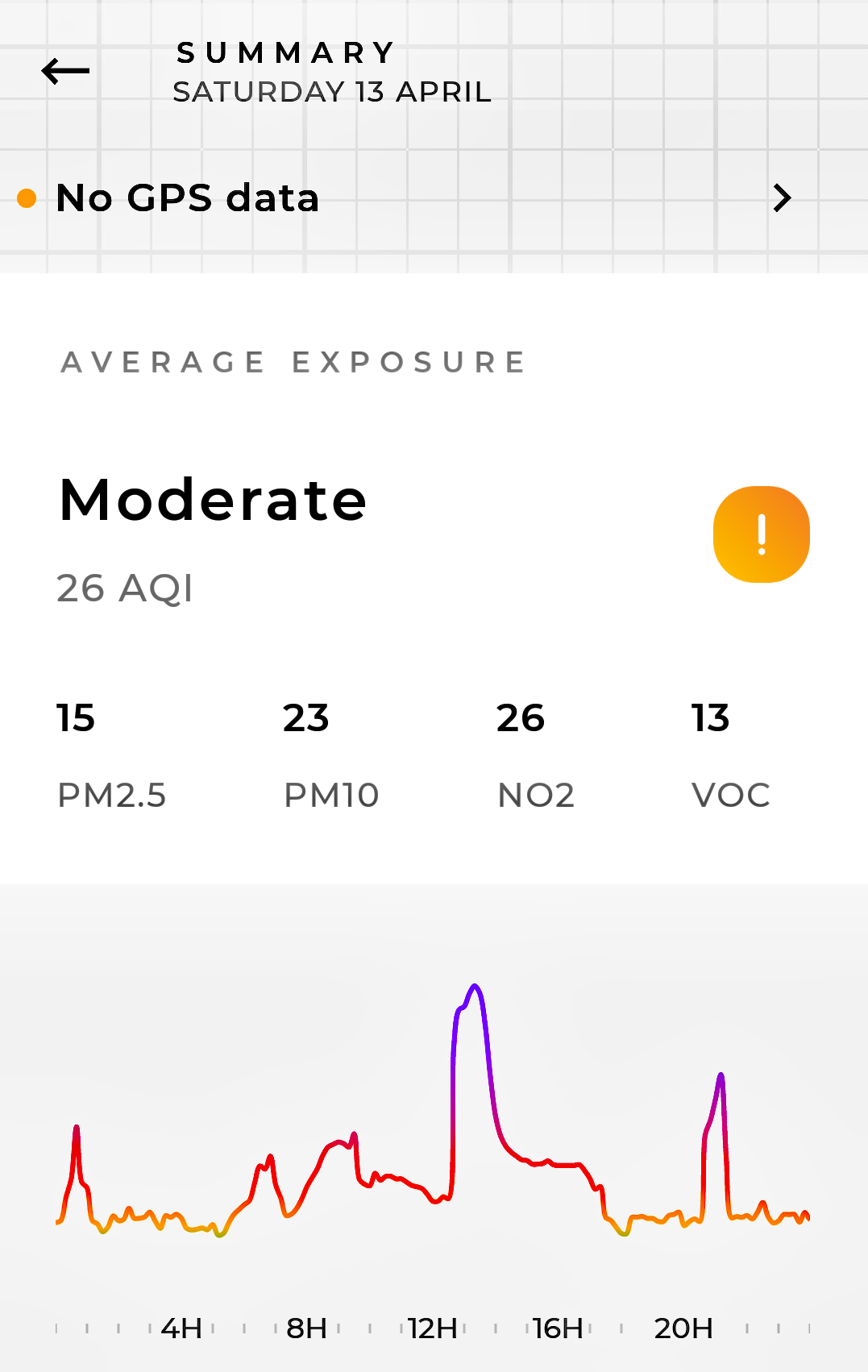Open the No GPS data row

403,198
